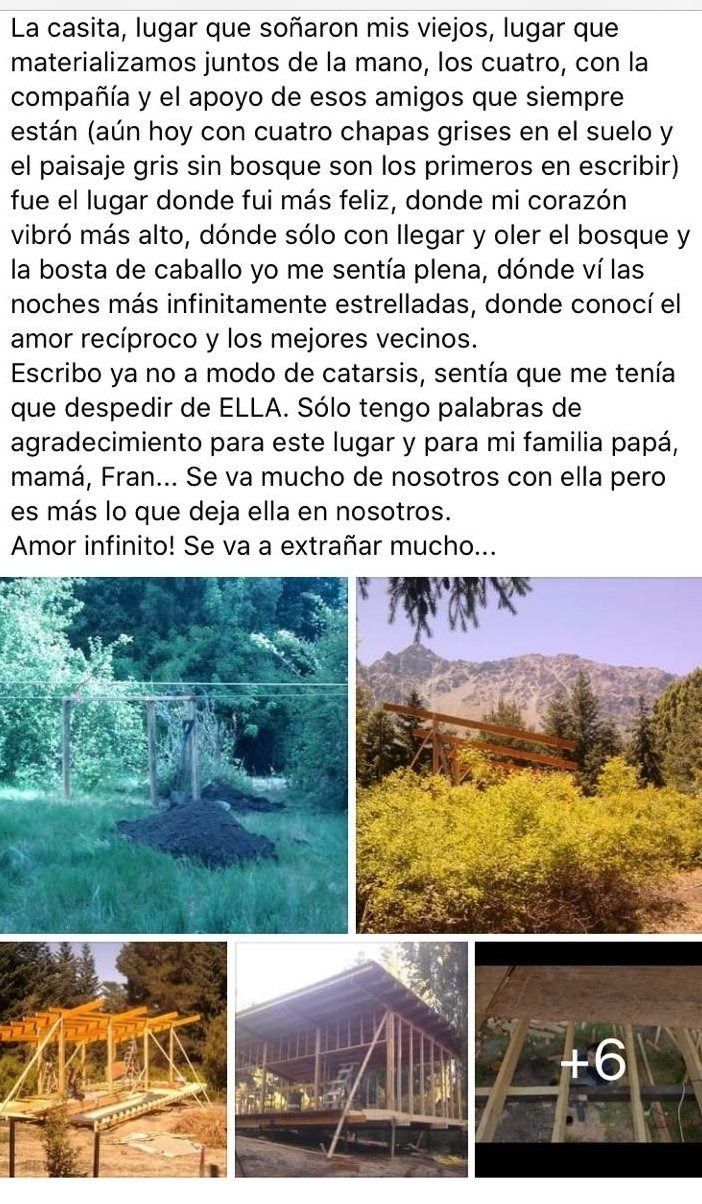Screen dimensions: 702x1204
Task: View the photo of the timber roof frame under construction
Action: click(x=113, y=1058)
